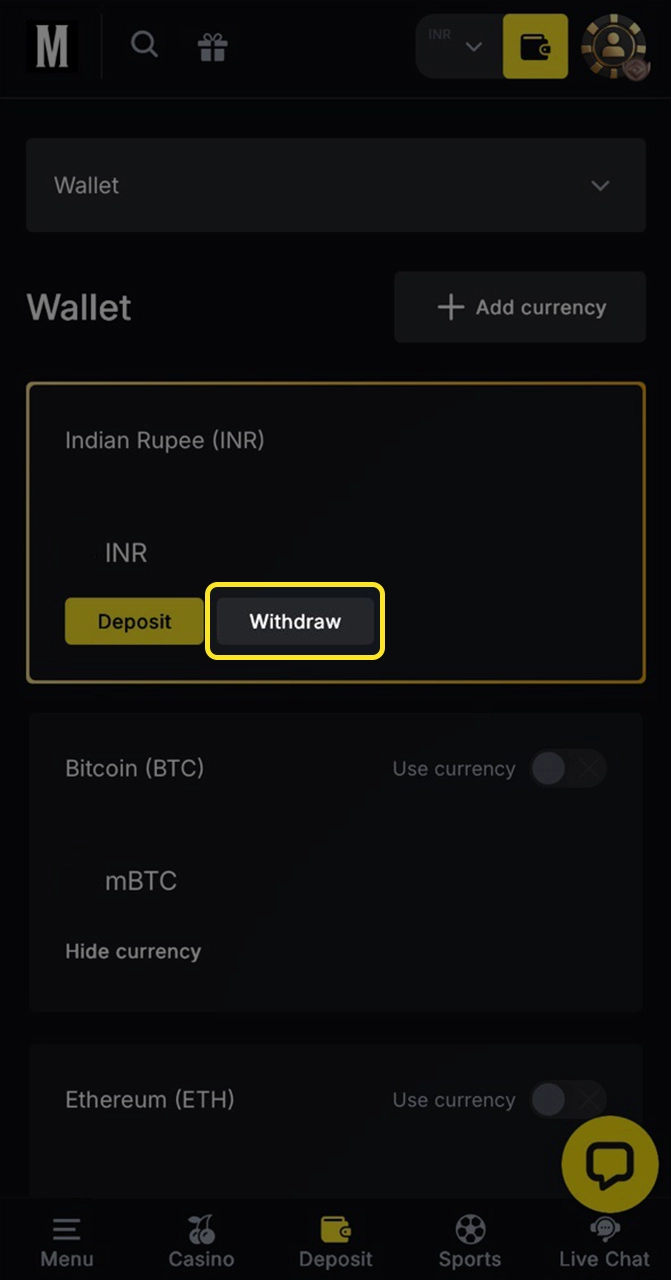671x1280 pixels.
Task: Deposit into the Indian Rupee wallet
Action: tap(134, 621)
